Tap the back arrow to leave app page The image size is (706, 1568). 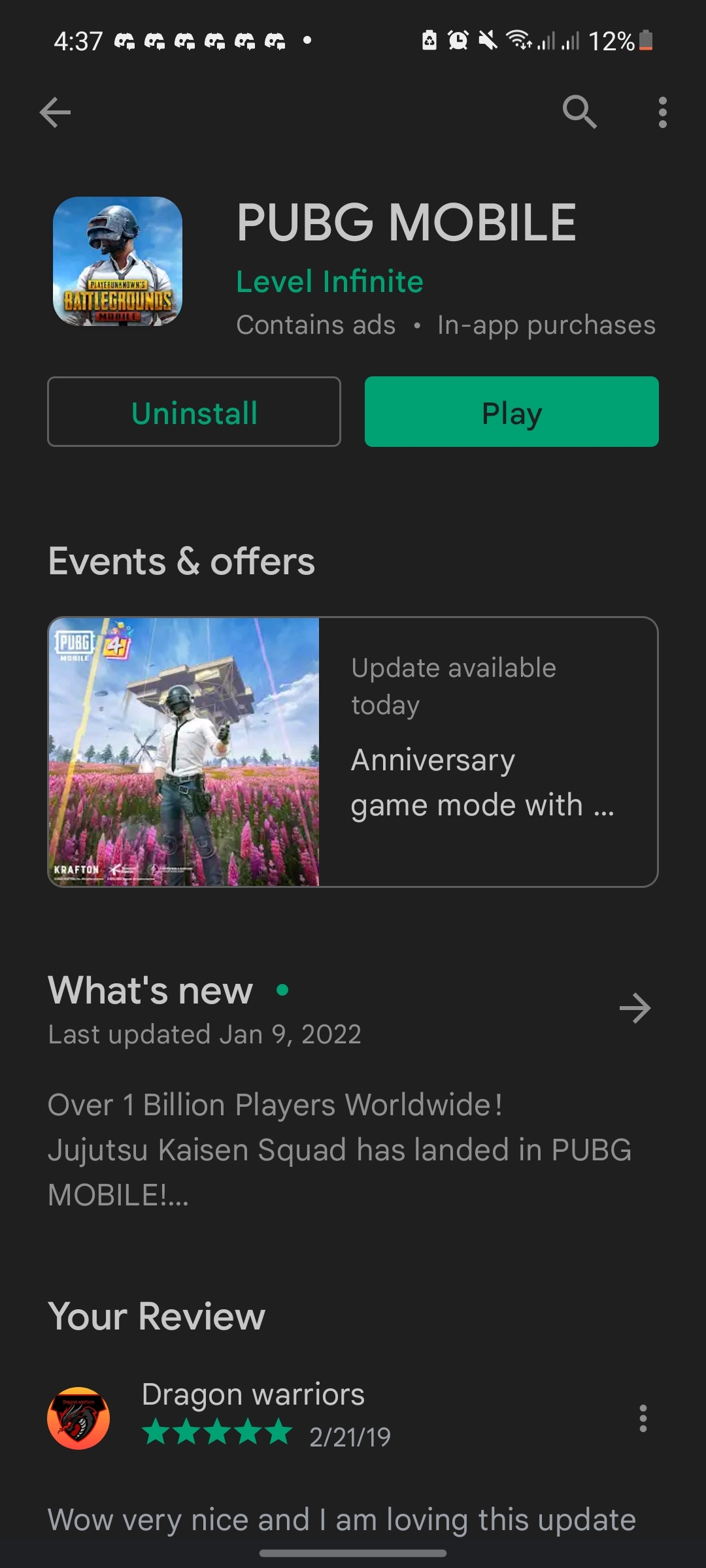click(55, 112)
